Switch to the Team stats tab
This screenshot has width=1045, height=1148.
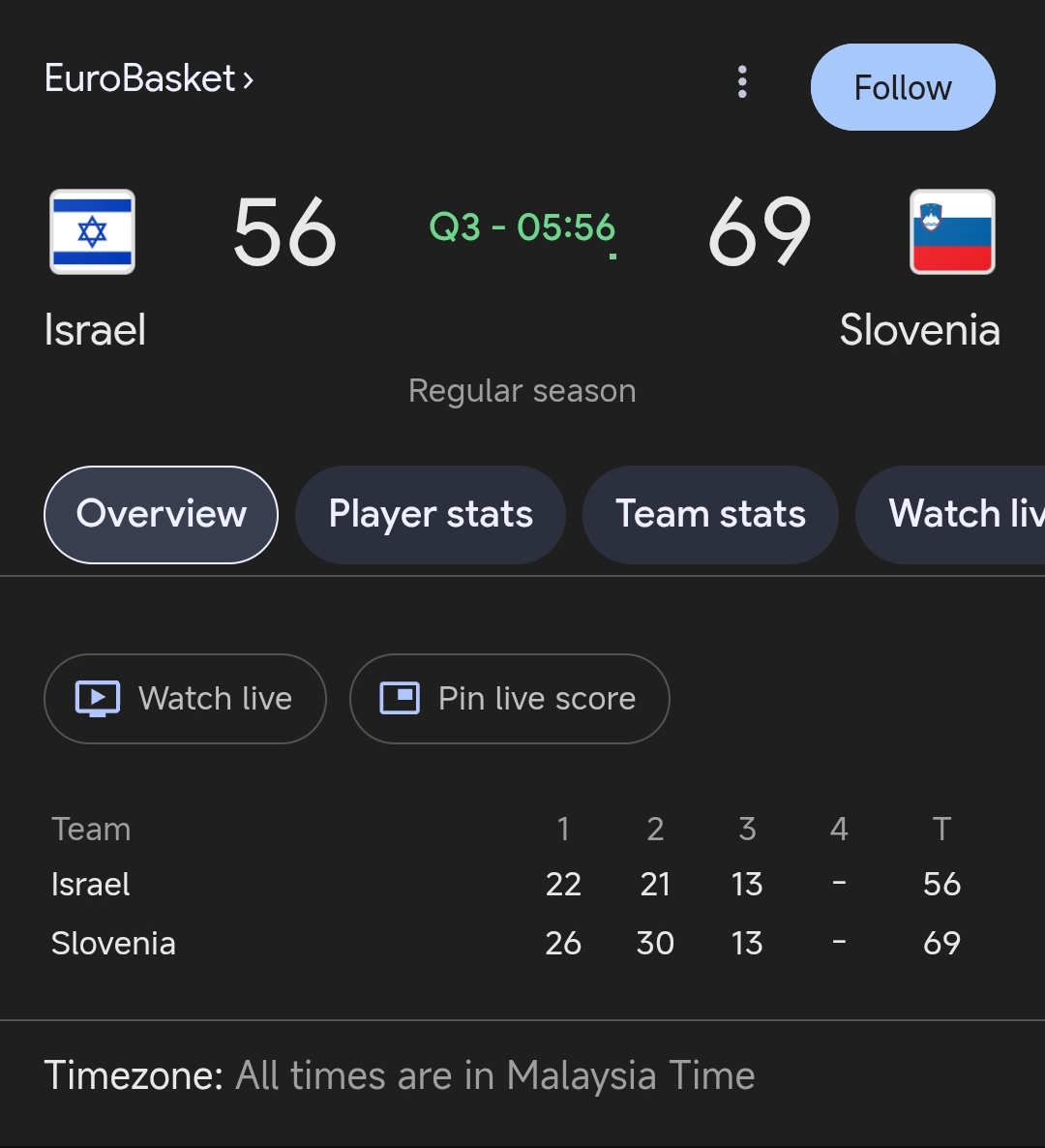pyautogui.click(x=710, y=514)
